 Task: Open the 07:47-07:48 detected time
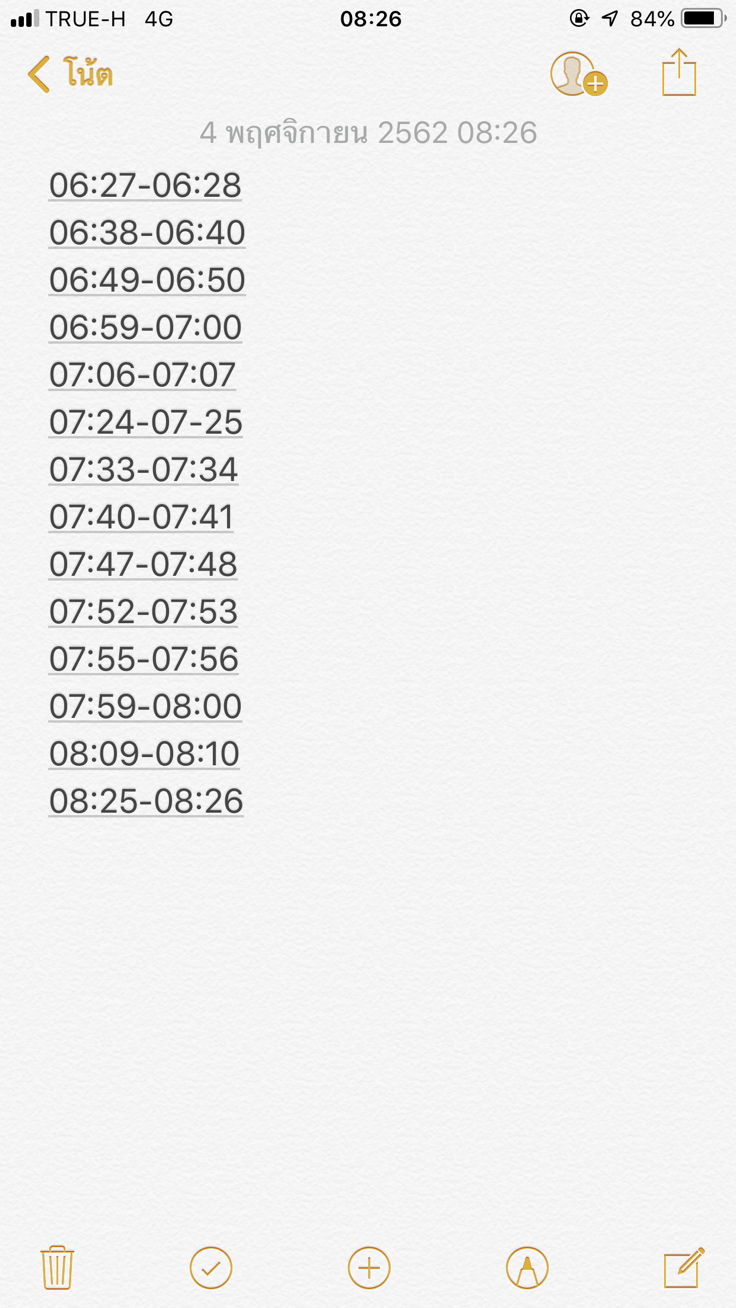click(143, 564)
